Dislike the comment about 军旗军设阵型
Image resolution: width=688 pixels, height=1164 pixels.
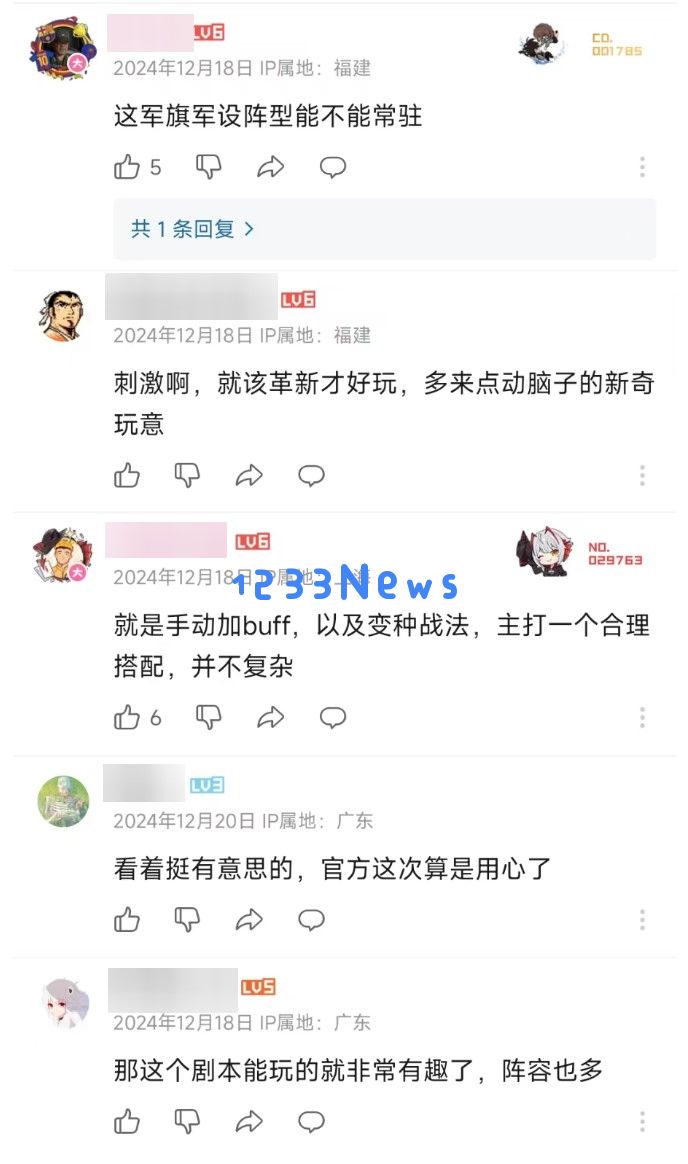tap(208, 167)
